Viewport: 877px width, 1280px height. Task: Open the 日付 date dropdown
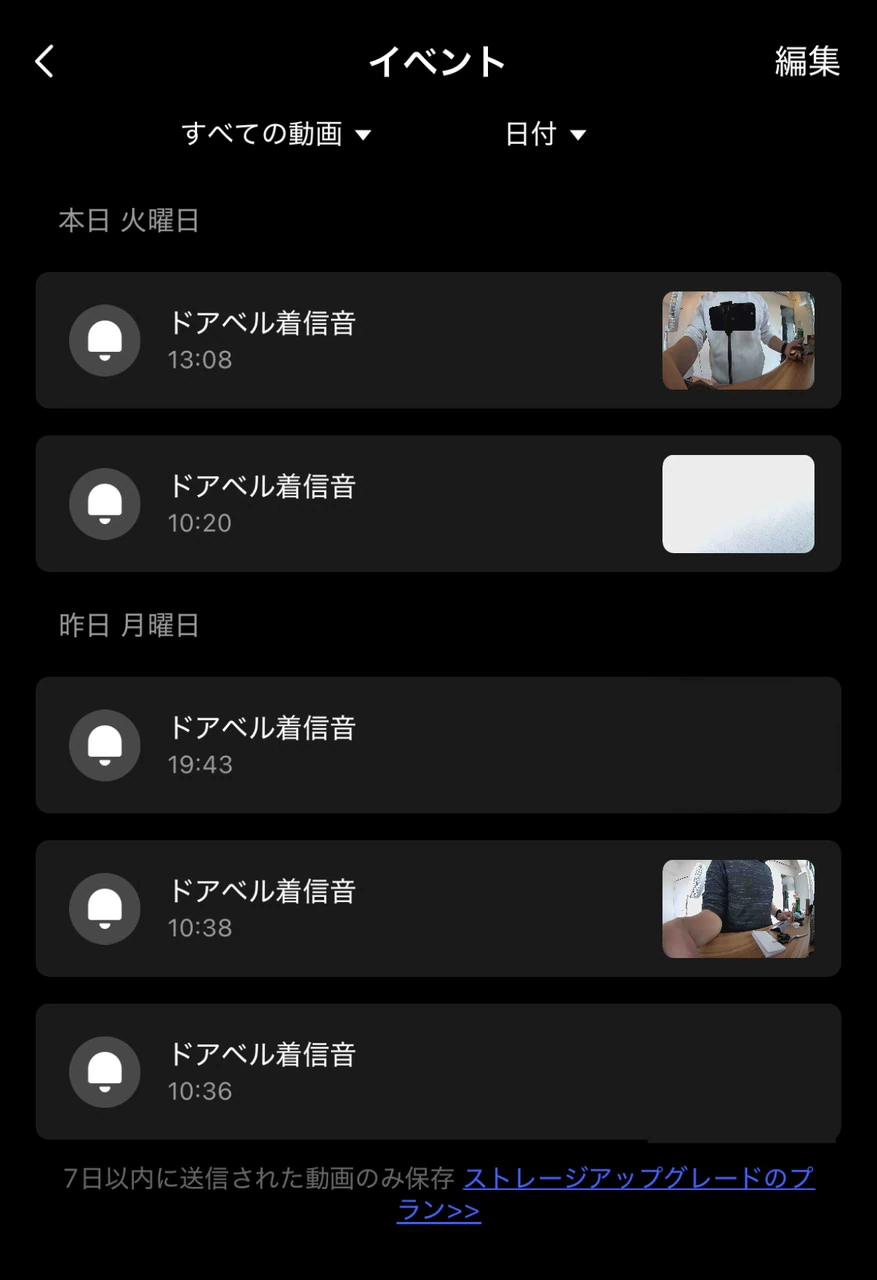(x=545, y=134)
